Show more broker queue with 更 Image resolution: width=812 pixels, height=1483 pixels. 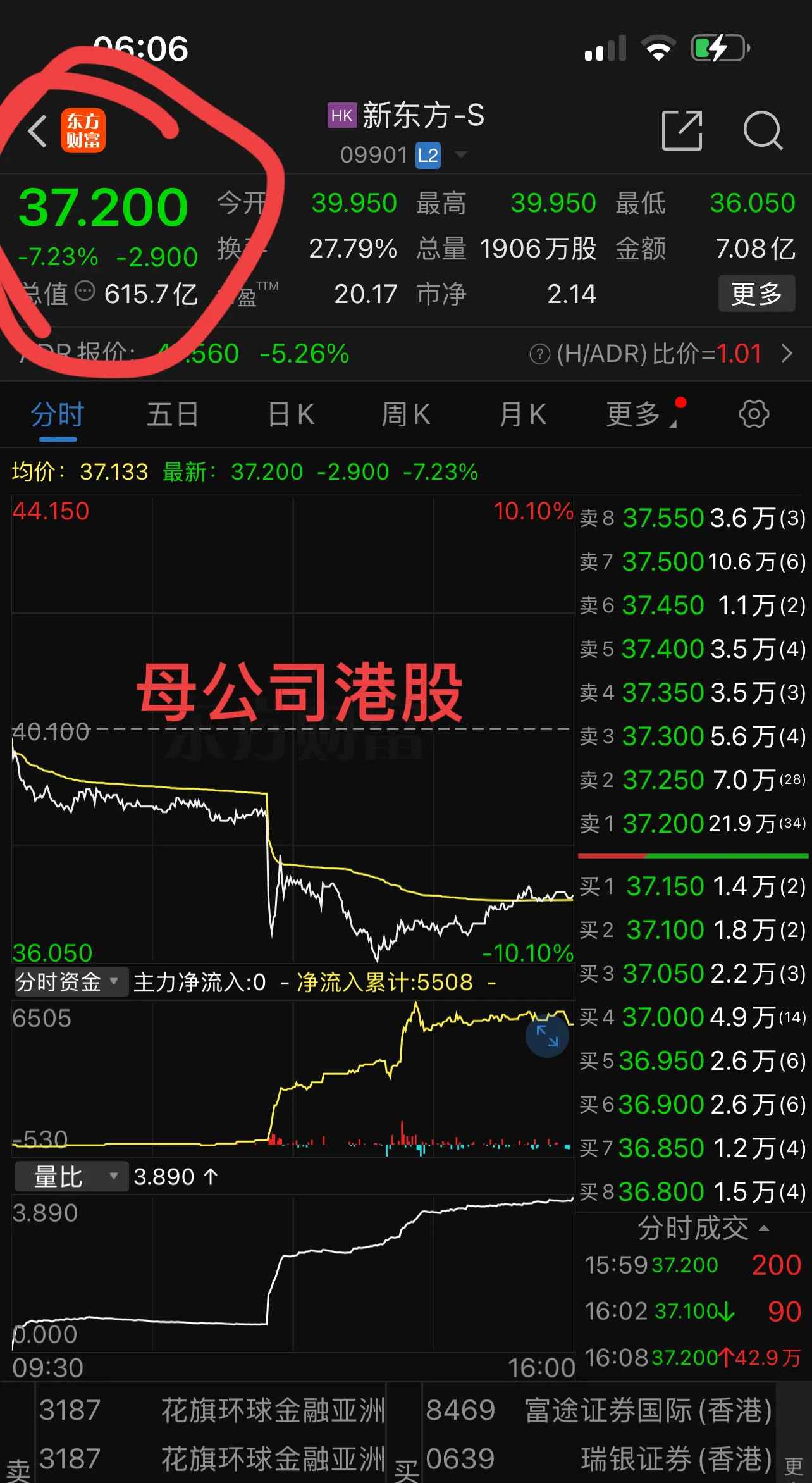pyautogui.click(x=794, y=1465)
